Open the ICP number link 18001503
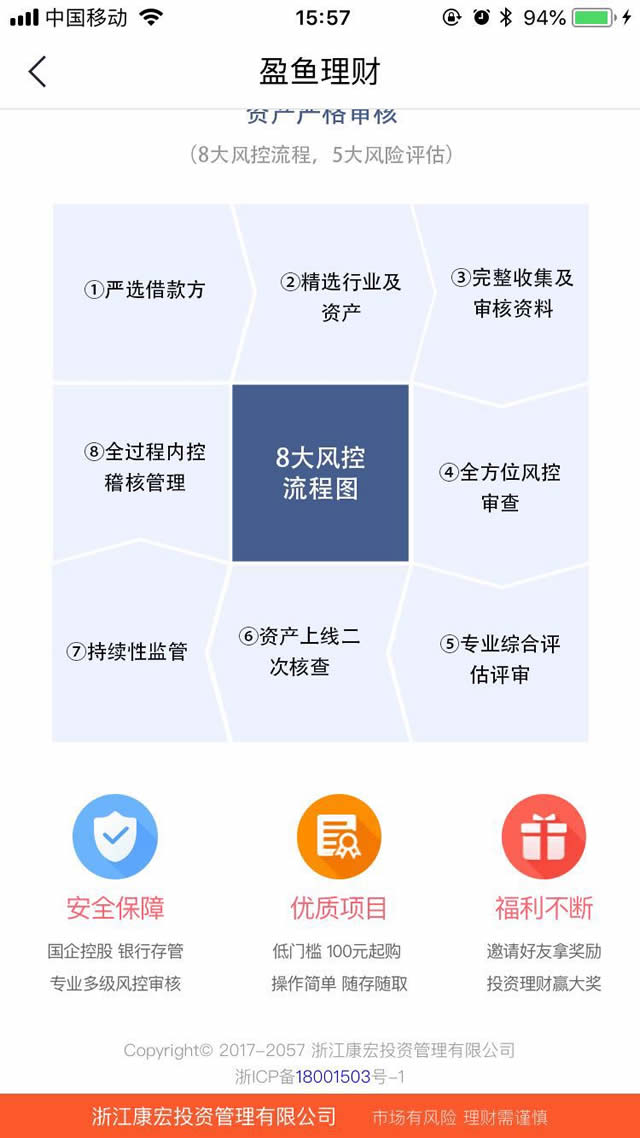 click(x=332, y=1077)
